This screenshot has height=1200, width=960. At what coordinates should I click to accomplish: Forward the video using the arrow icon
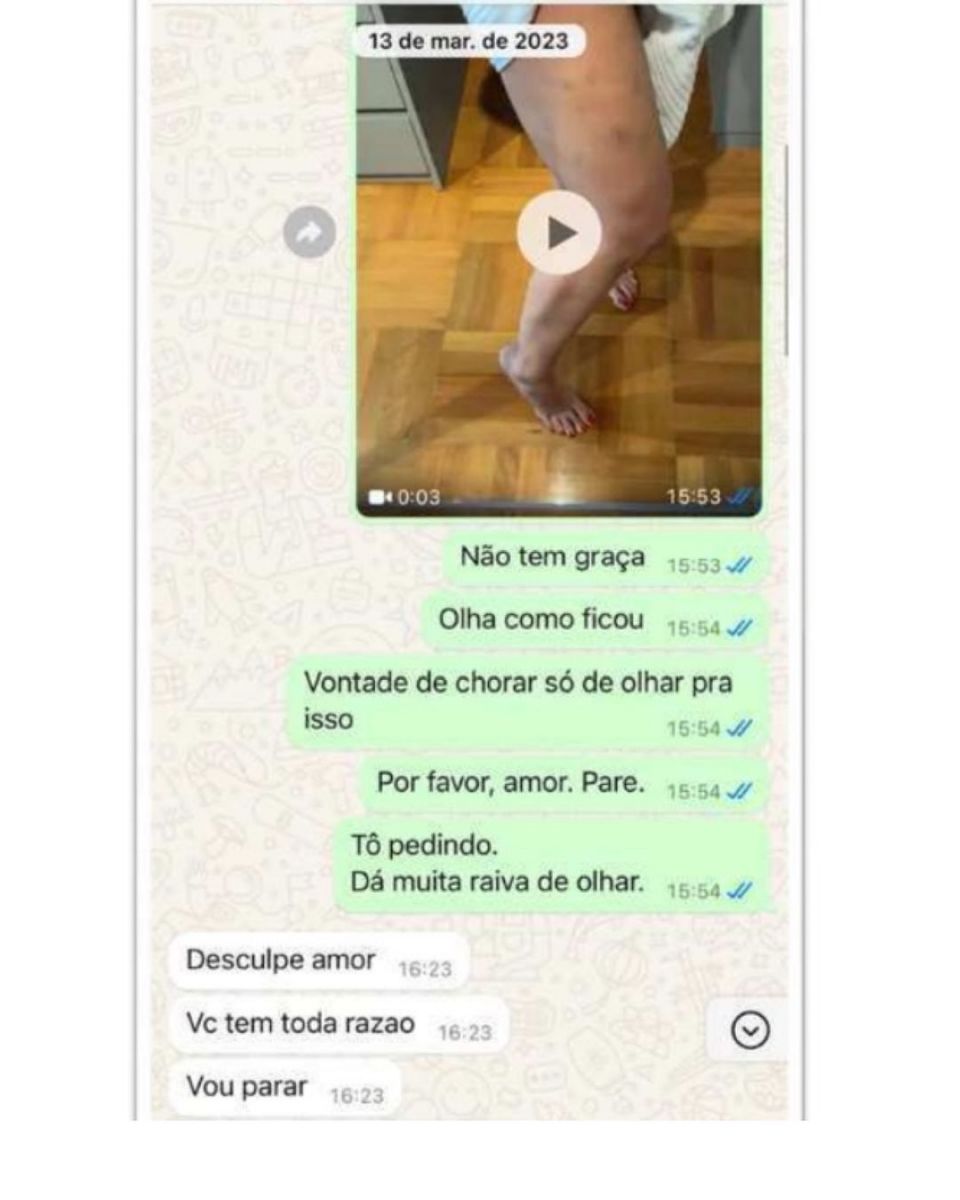(x=309, y=233)
